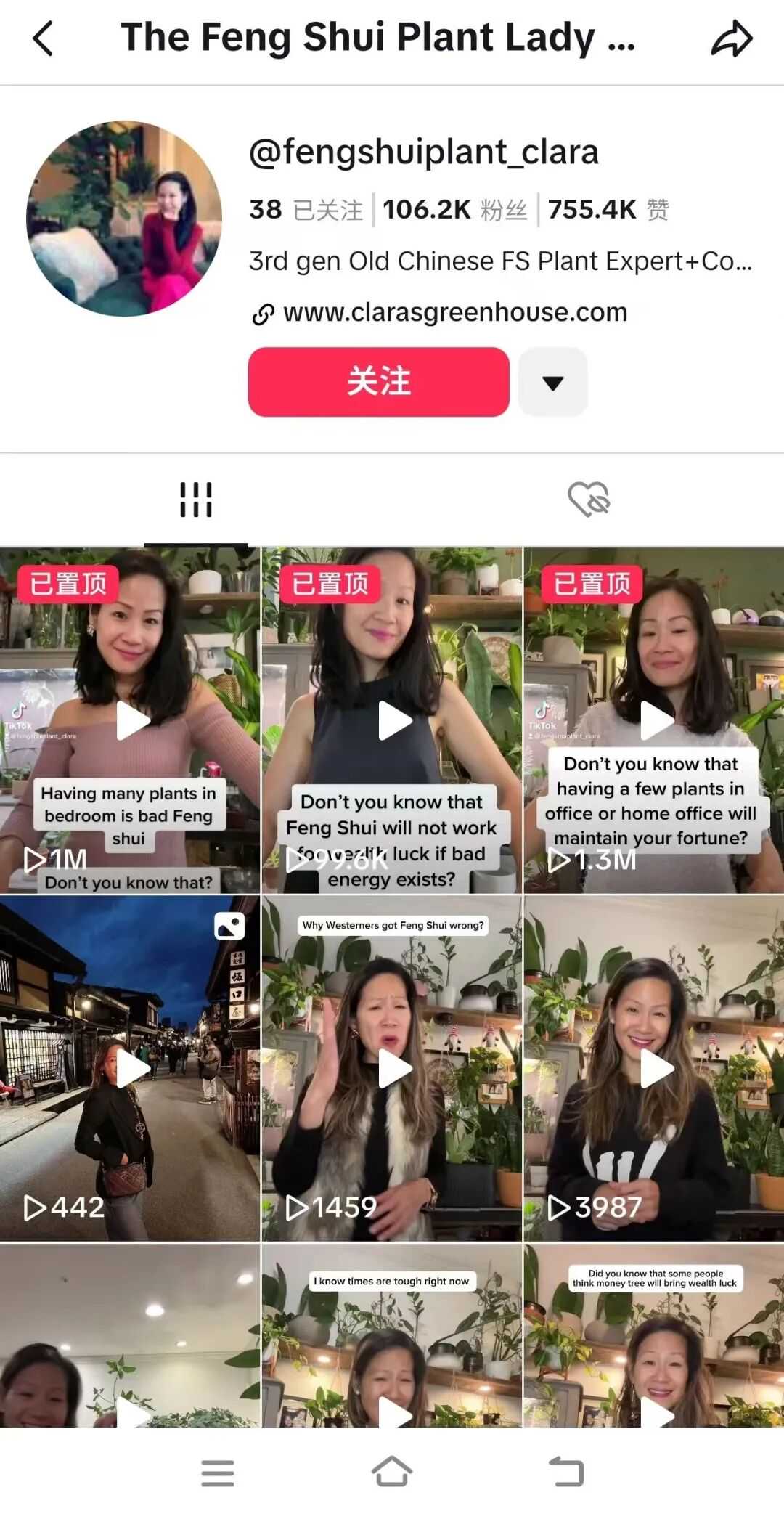Tap the red 关注 follow button
This screenshot has width=784, height=1519.
(378, 382)
